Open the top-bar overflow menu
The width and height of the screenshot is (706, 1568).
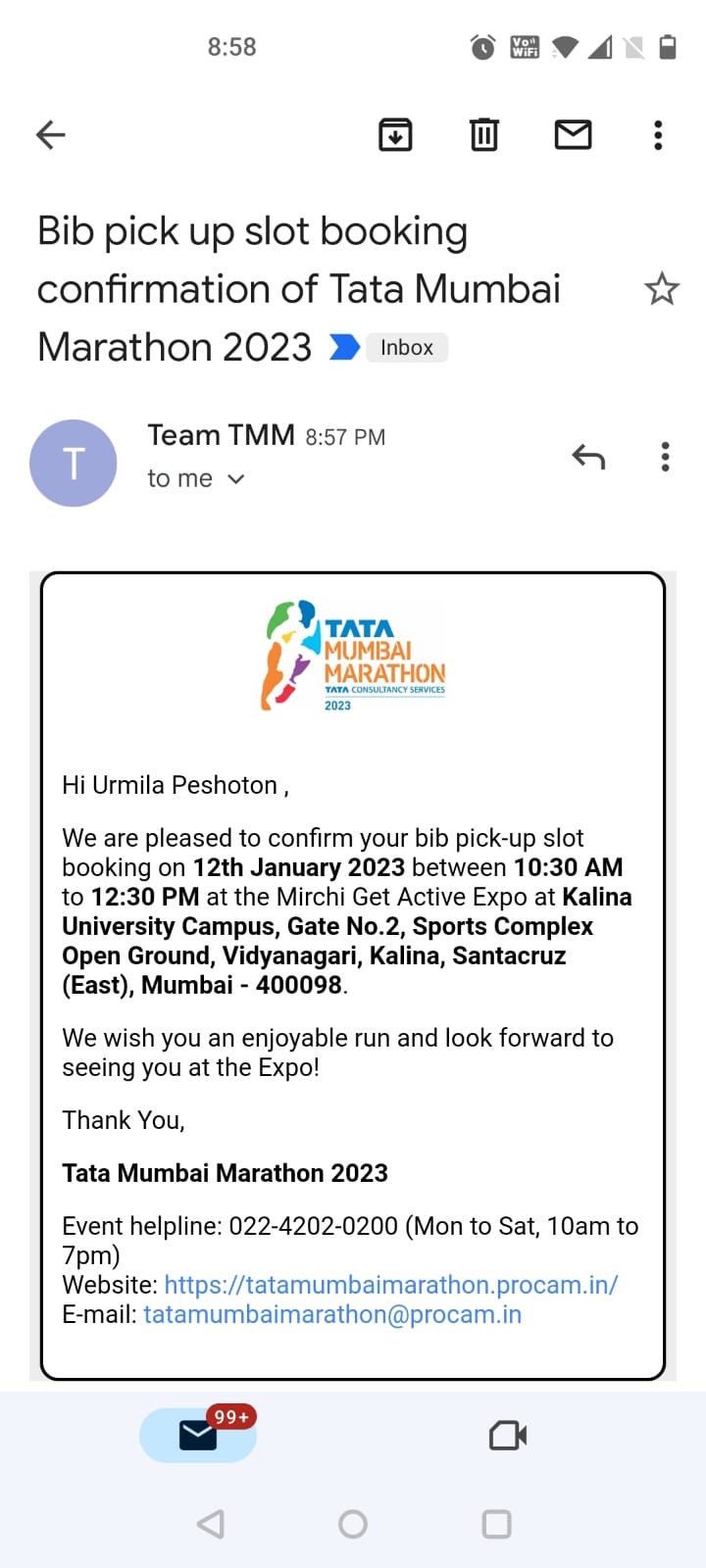click(x=658, y=134)
